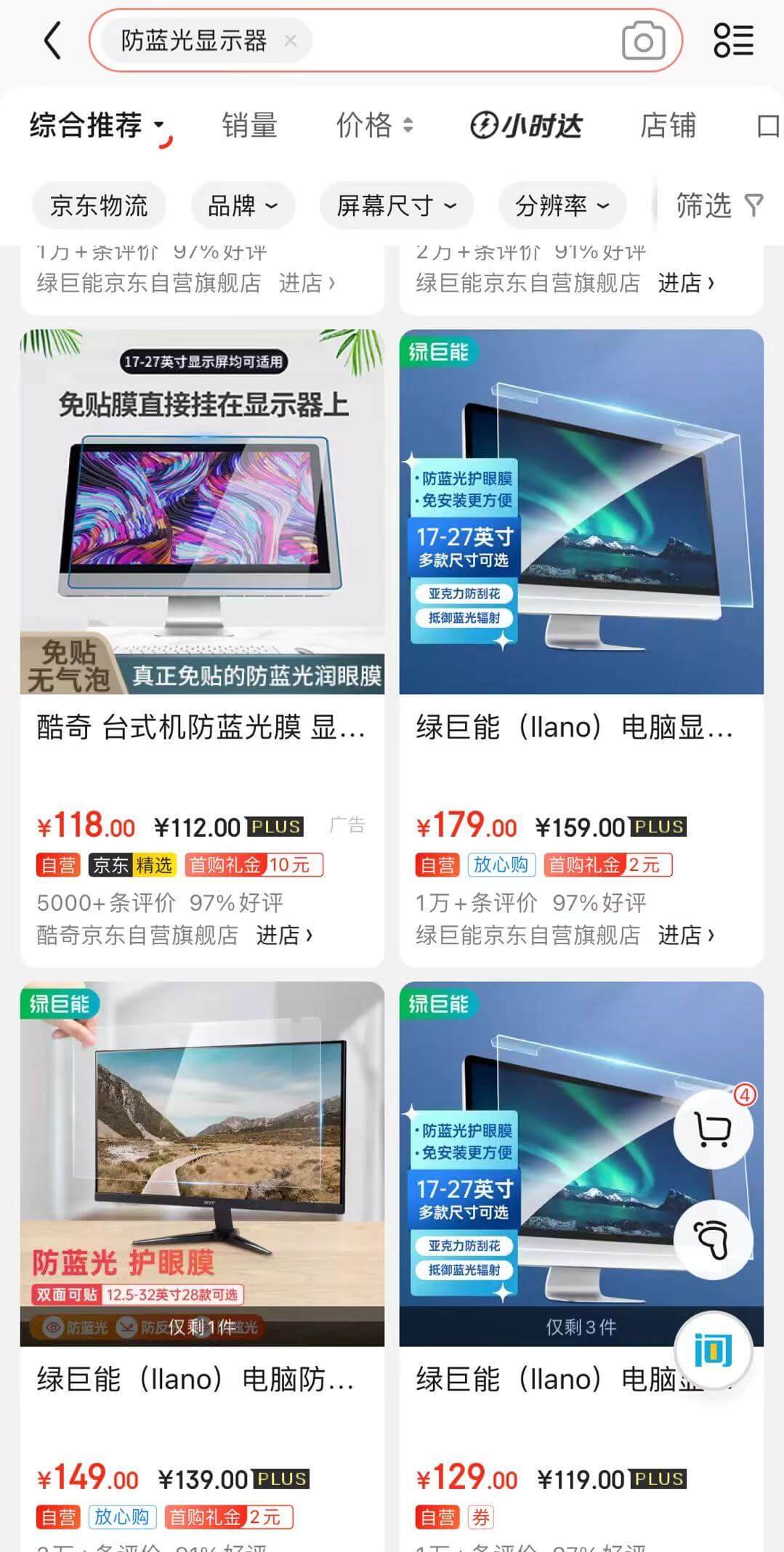The height and width of the screenshot is (1552, 784).
Task: Switch to the 销量 sort tab
Action: pos(249,126)
